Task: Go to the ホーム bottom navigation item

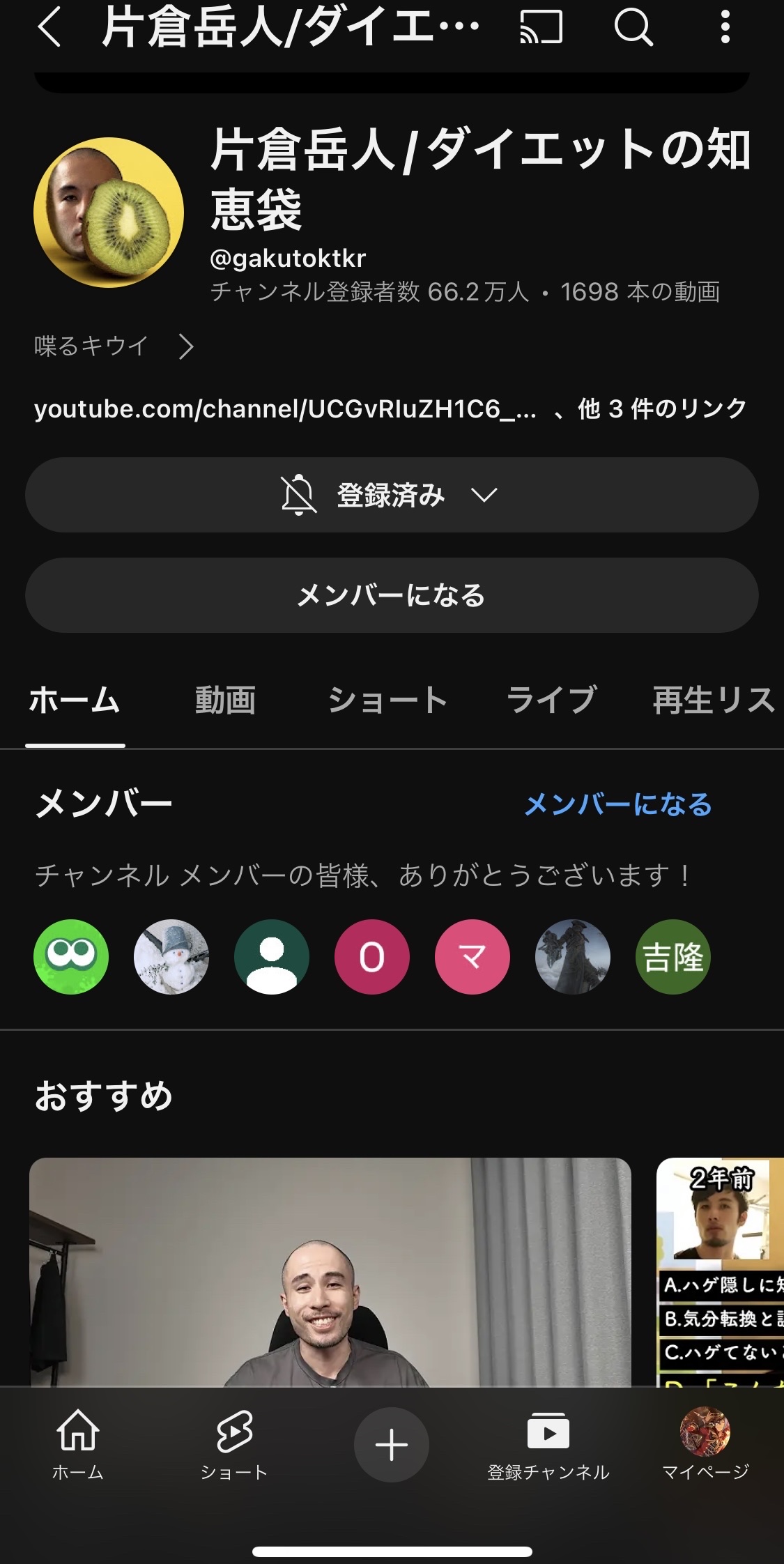Action: (x=78, y=1444)
